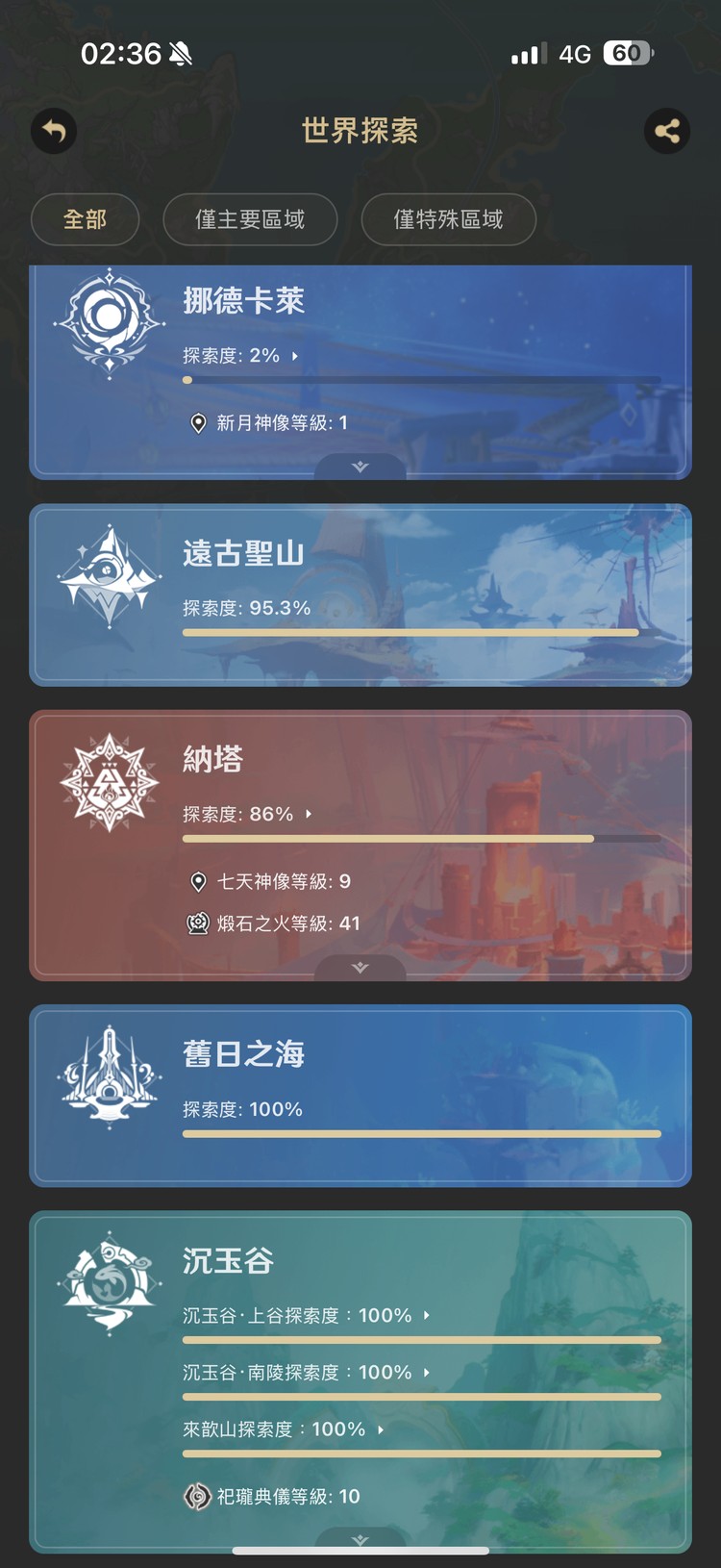Switch to the 僅特殊區域 filter
Image resolution: width=721 pixels, height=1568 pixels.
click(x=448, y=219)
